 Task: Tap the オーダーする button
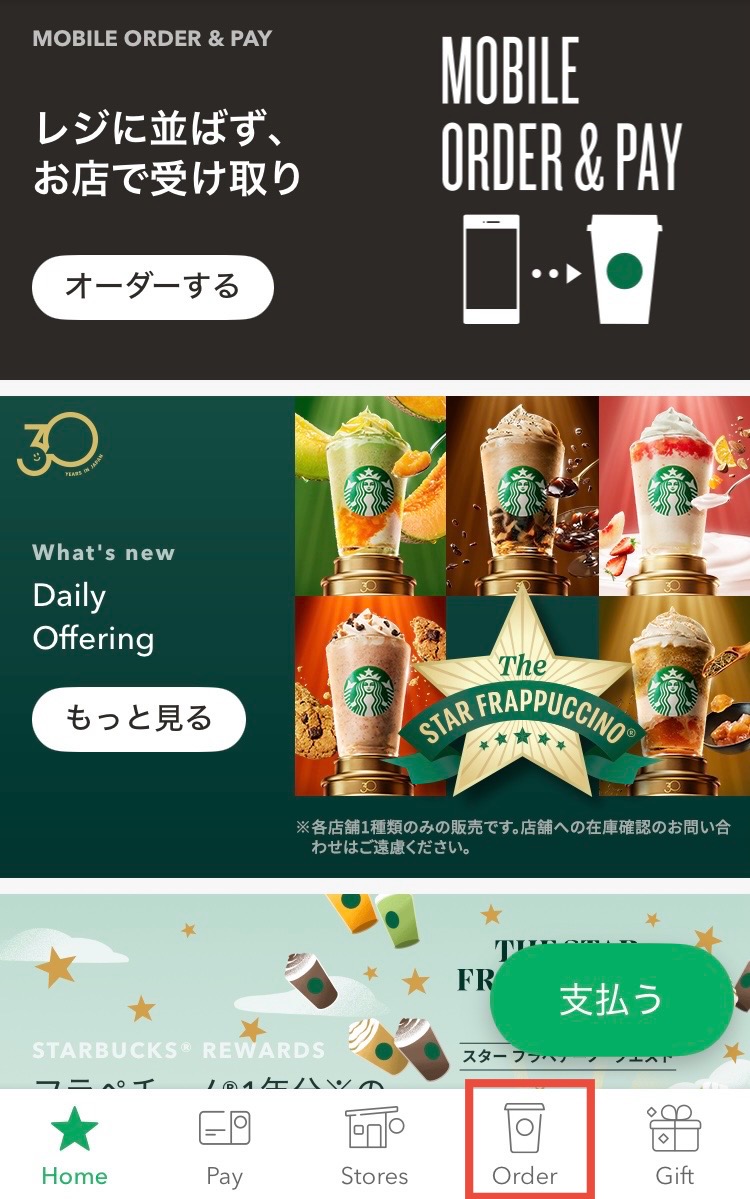click(x=152, y=287)
